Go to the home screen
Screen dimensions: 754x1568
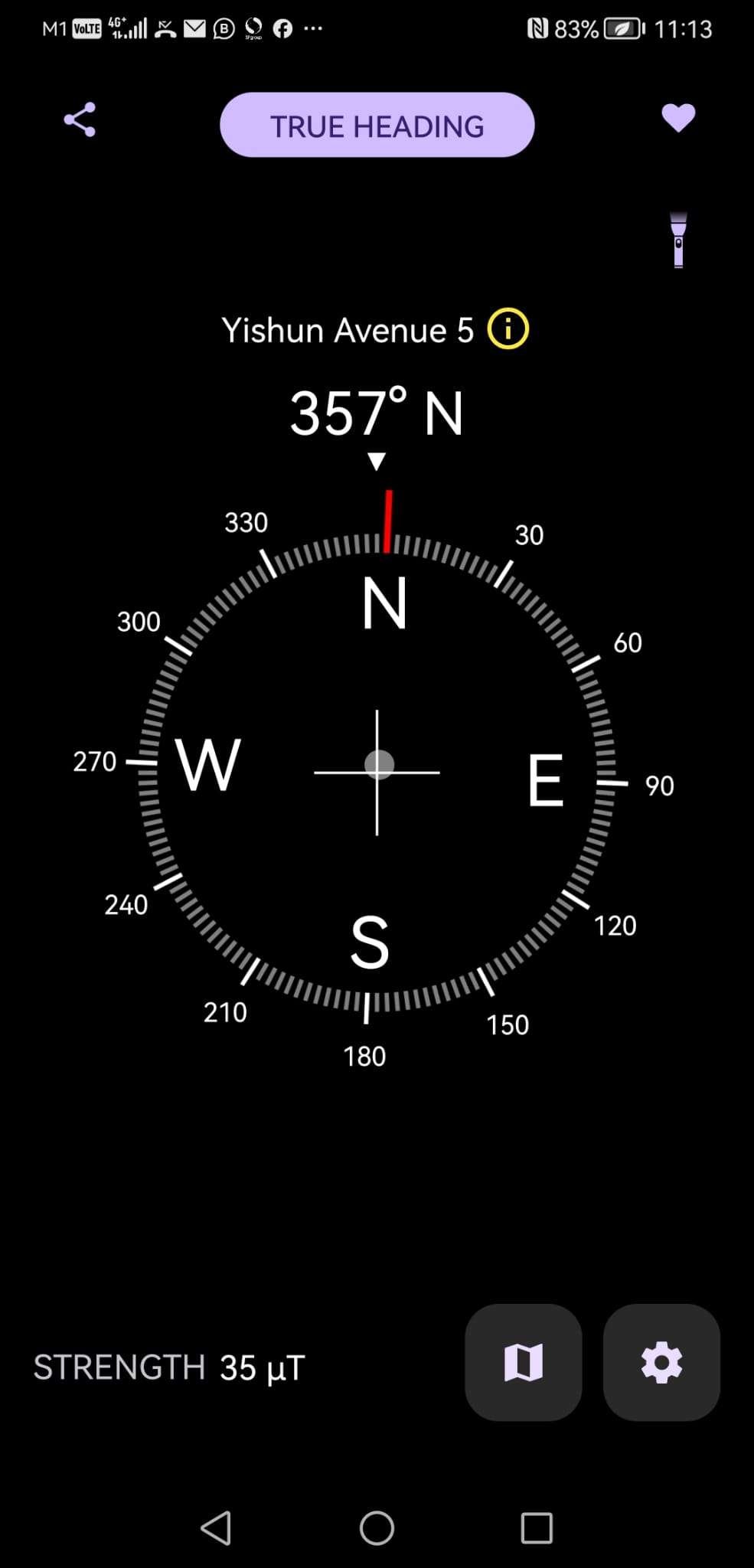tap(377, 1528)
